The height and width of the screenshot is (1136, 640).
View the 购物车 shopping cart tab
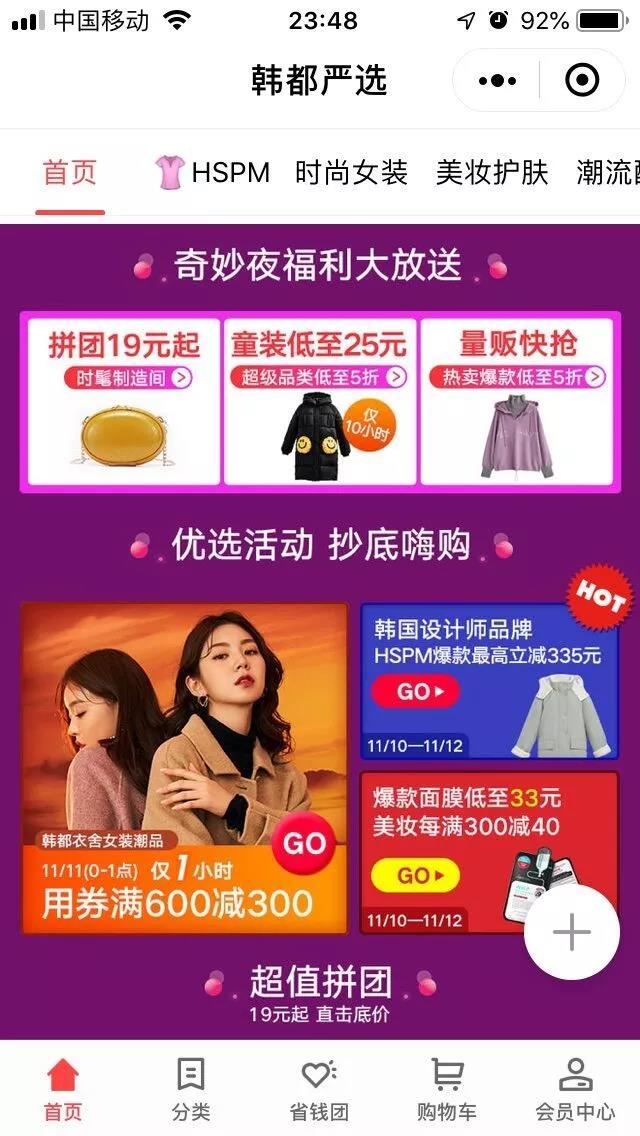(x=447, y=1088)
